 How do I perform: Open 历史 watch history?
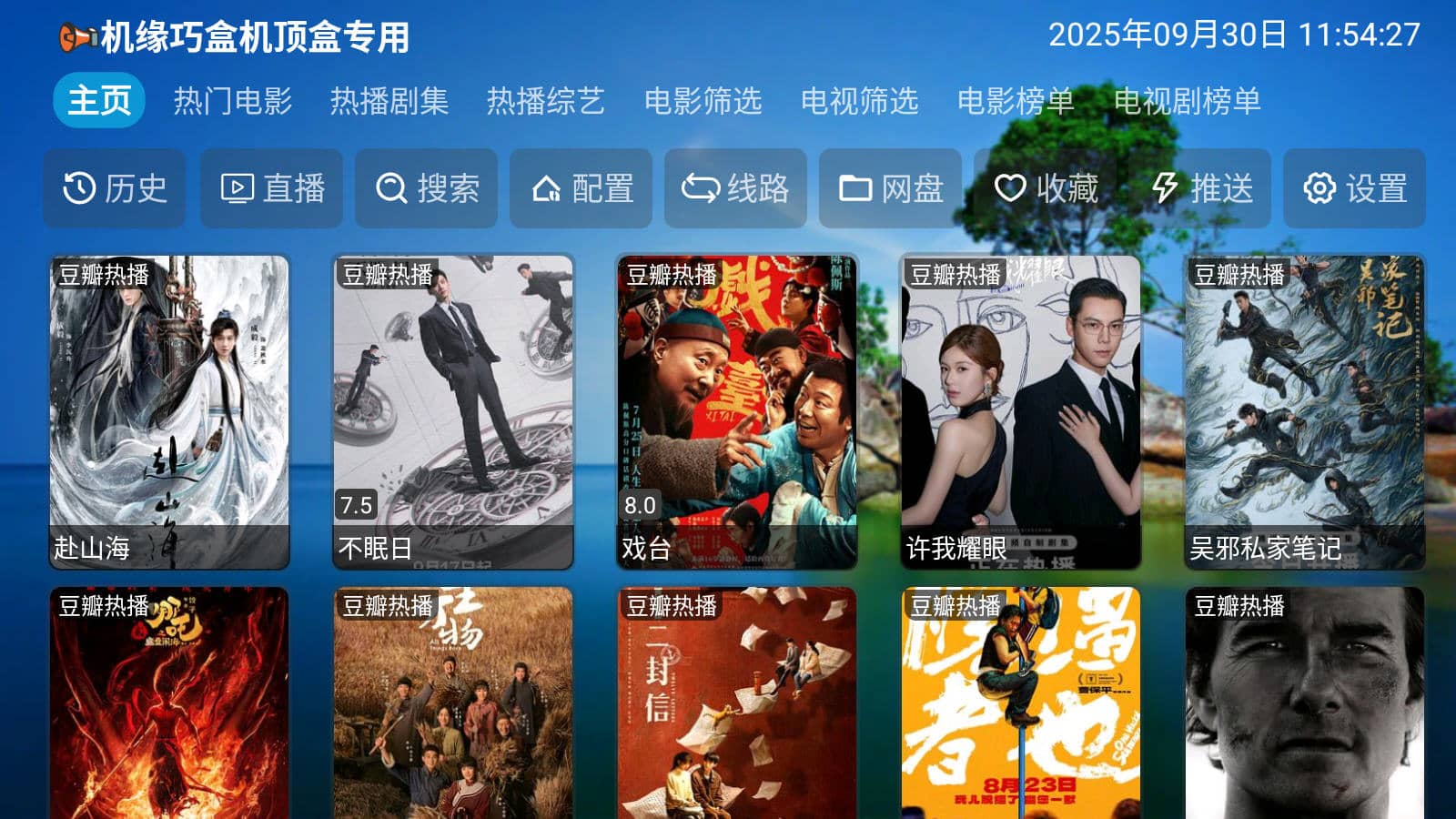[x=115, y=188]
